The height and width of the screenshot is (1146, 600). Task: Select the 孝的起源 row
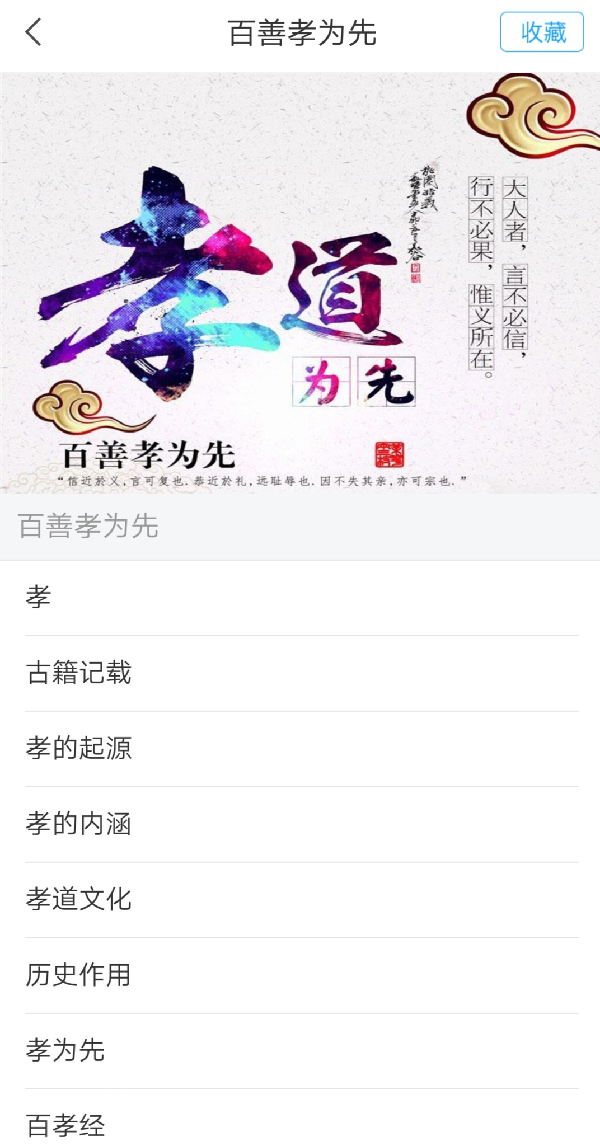[300, 749]
